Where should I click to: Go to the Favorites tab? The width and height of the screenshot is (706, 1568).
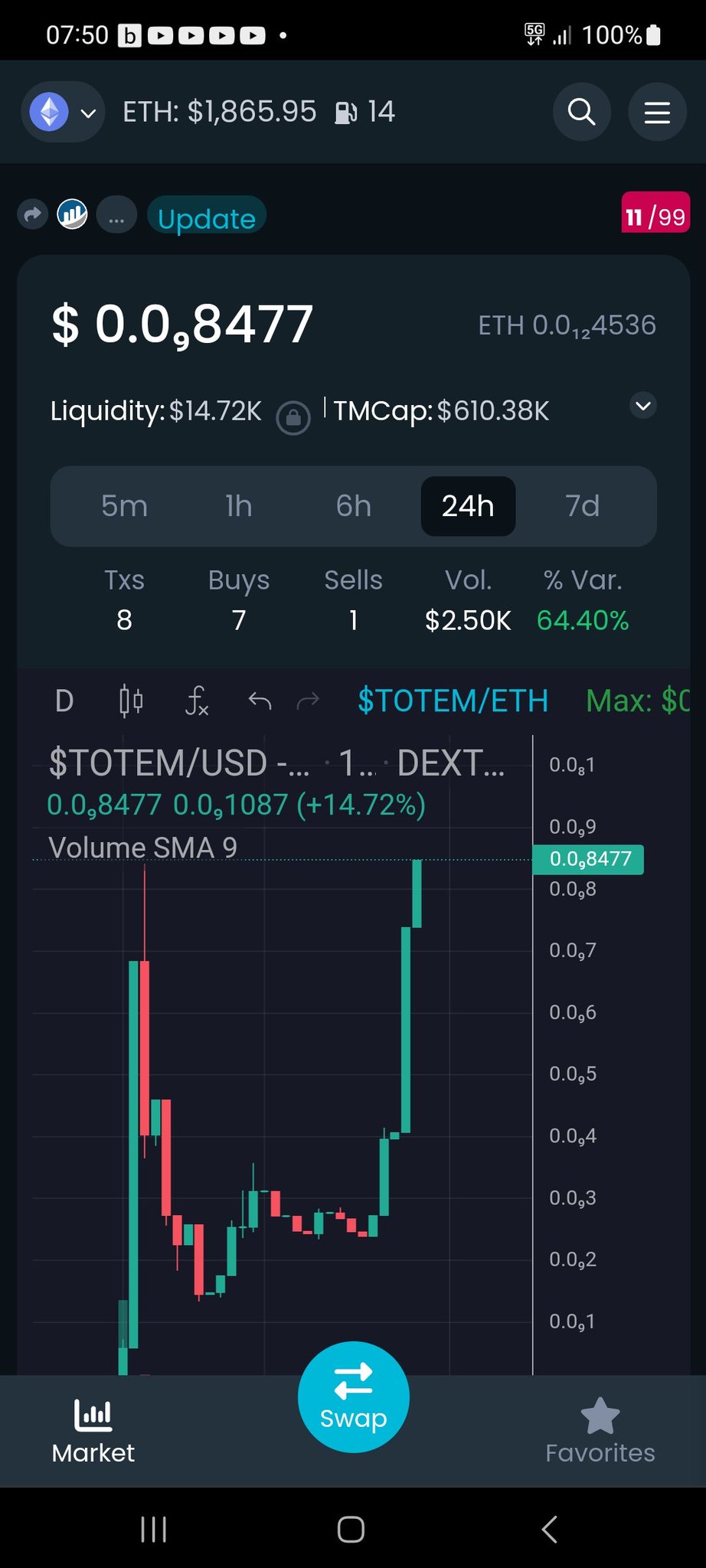point(600,1430)
